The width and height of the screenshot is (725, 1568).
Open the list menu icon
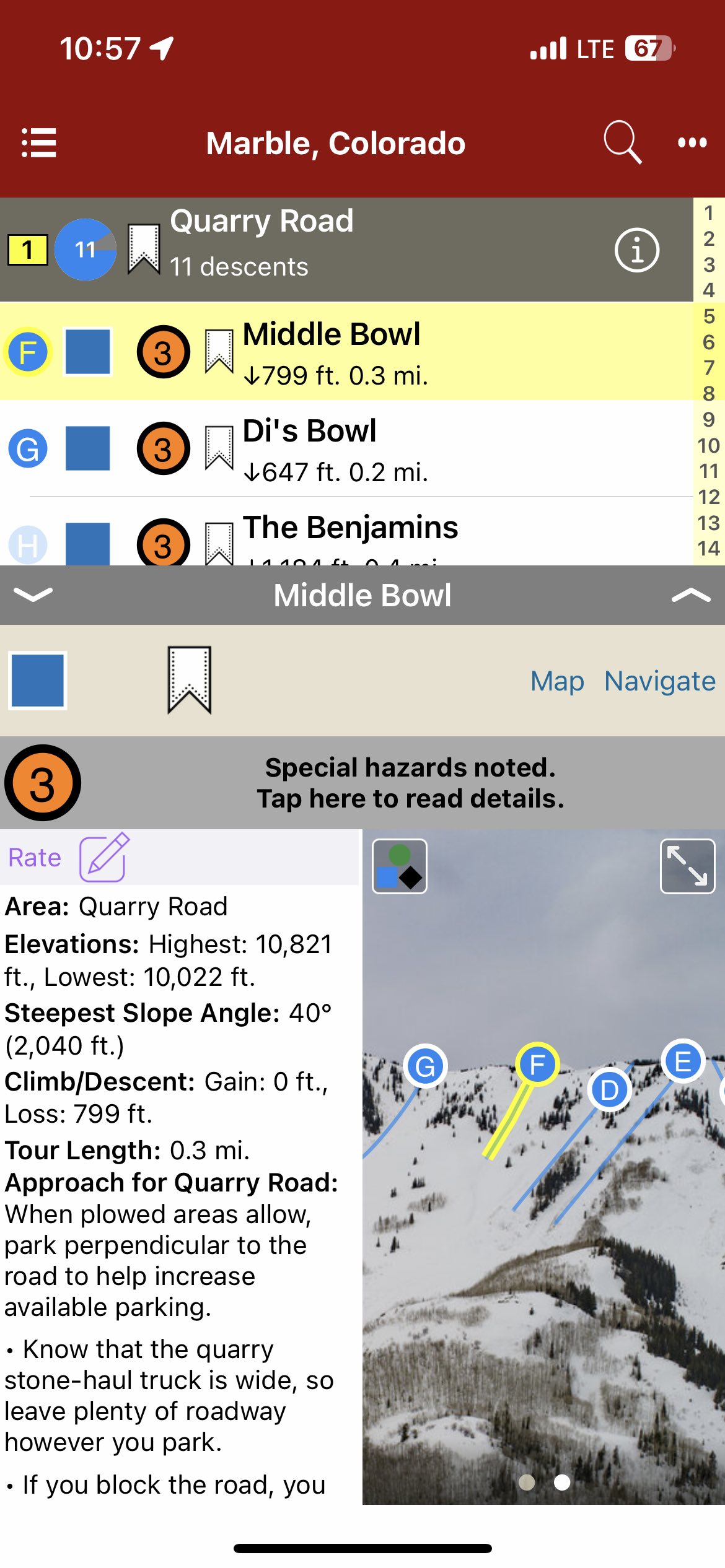click(x=39, y=143)
